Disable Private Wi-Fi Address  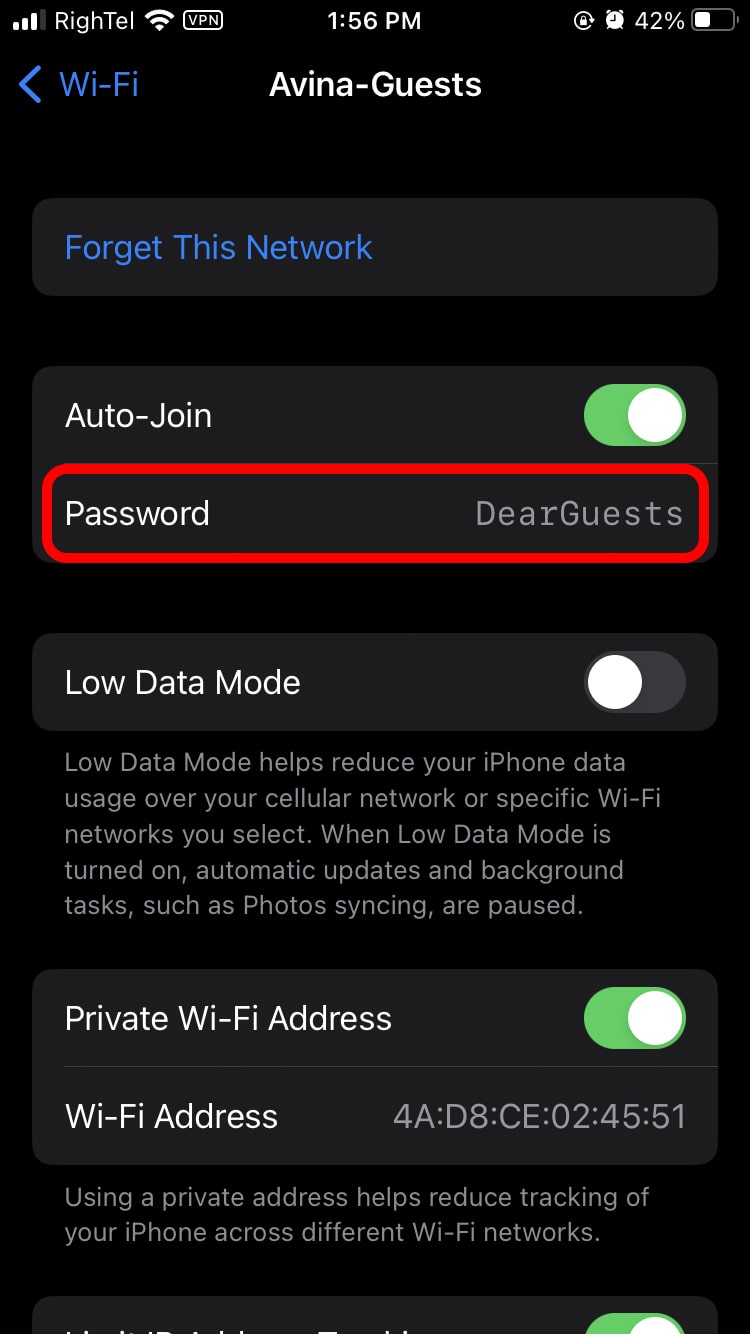(635, 1018)
